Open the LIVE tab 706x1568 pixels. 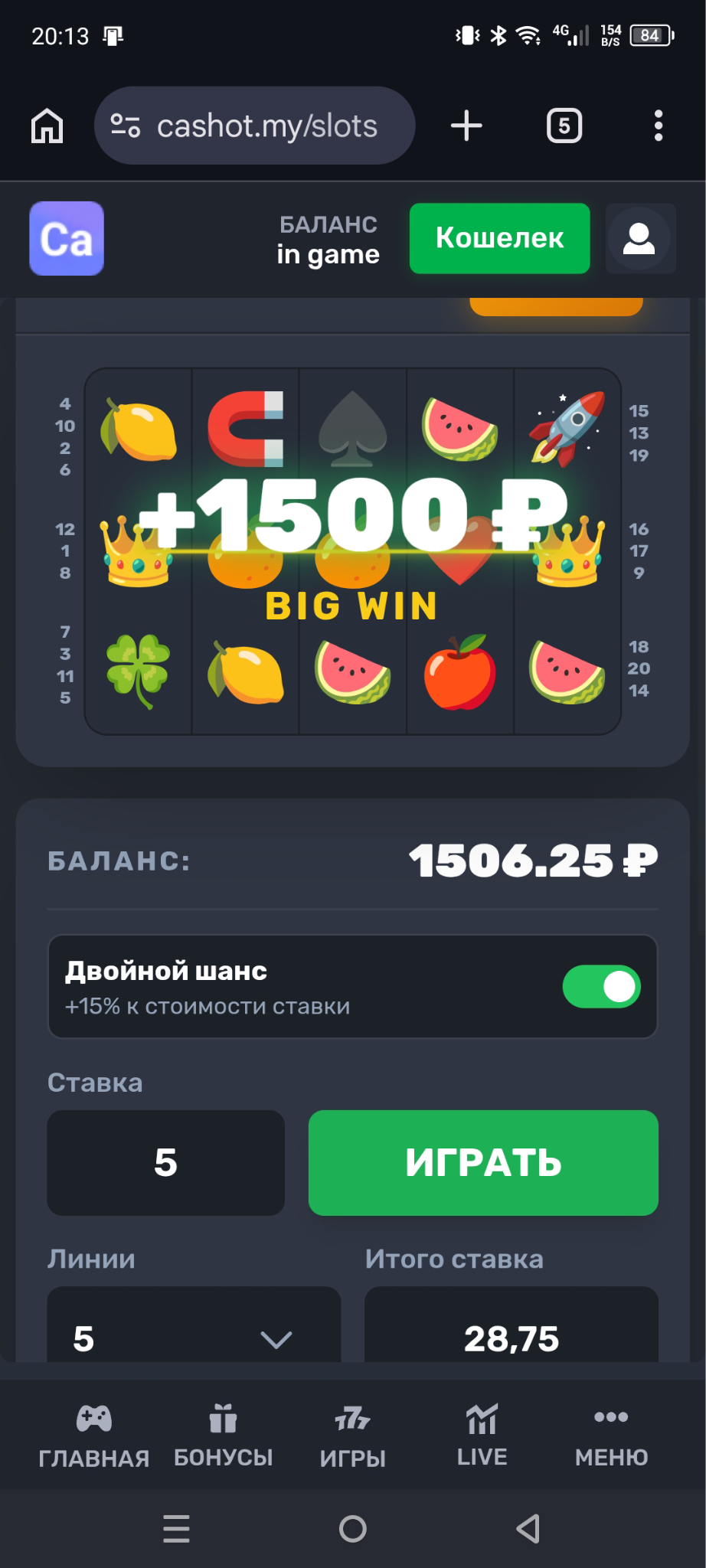tap(482, 1436)
